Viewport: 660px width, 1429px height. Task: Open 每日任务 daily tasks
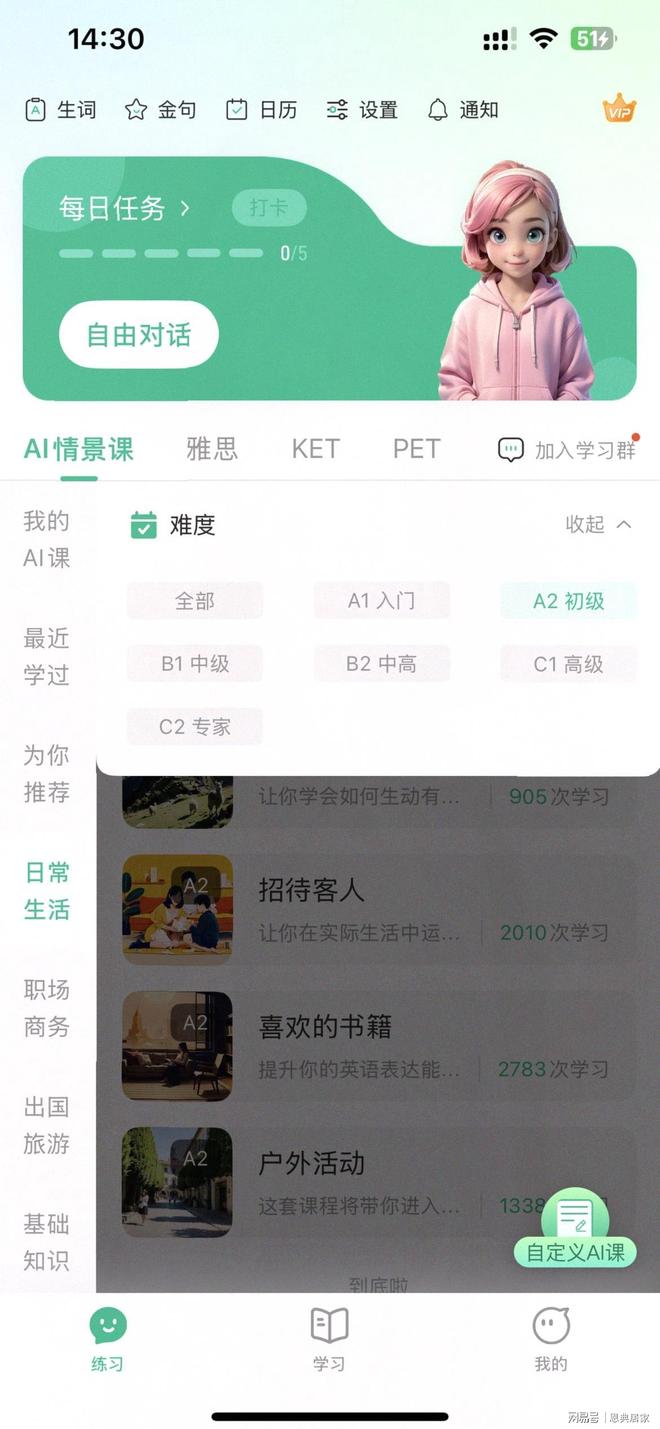point(124,208)
